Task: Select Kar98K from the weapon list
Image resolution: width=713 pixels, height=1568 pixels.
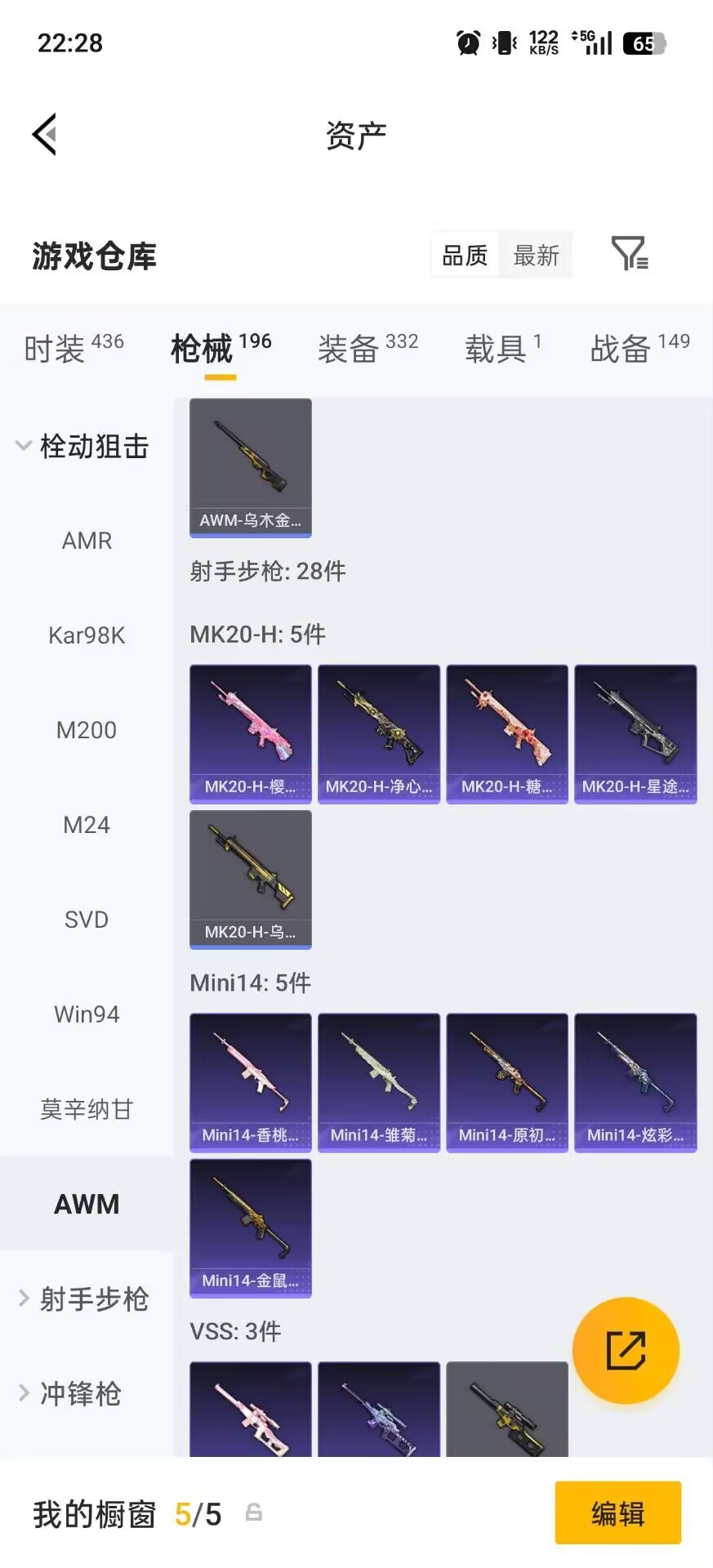Action: [x=87, y=635]
